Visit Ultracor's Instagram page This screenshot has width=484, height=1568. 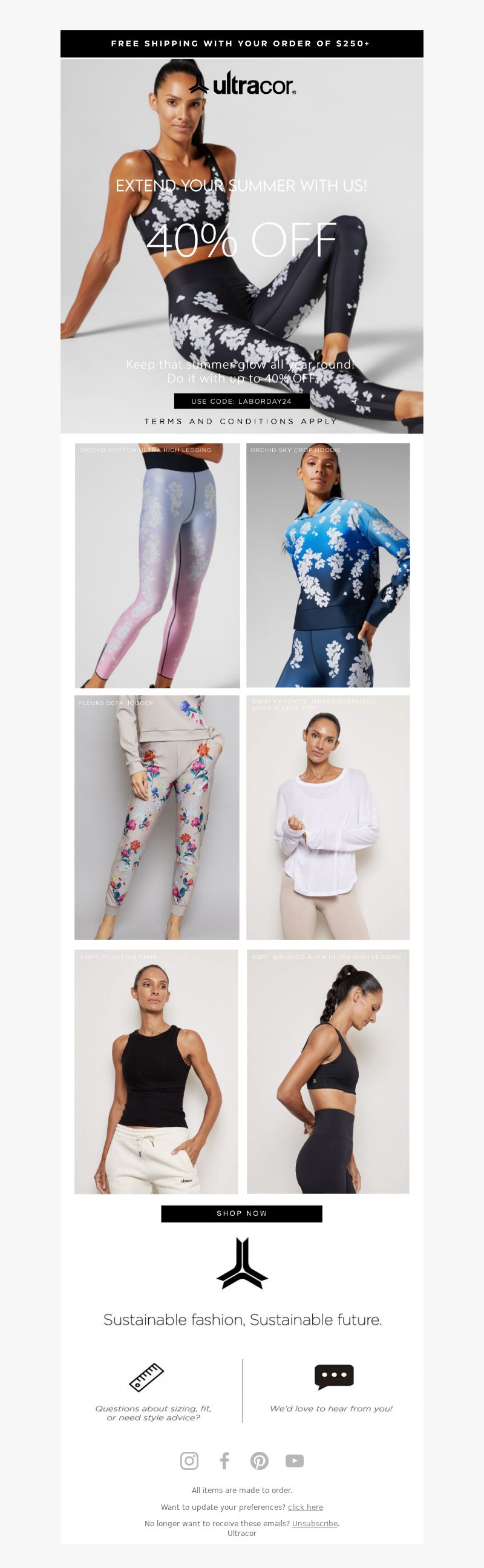tap(189, 1460)
